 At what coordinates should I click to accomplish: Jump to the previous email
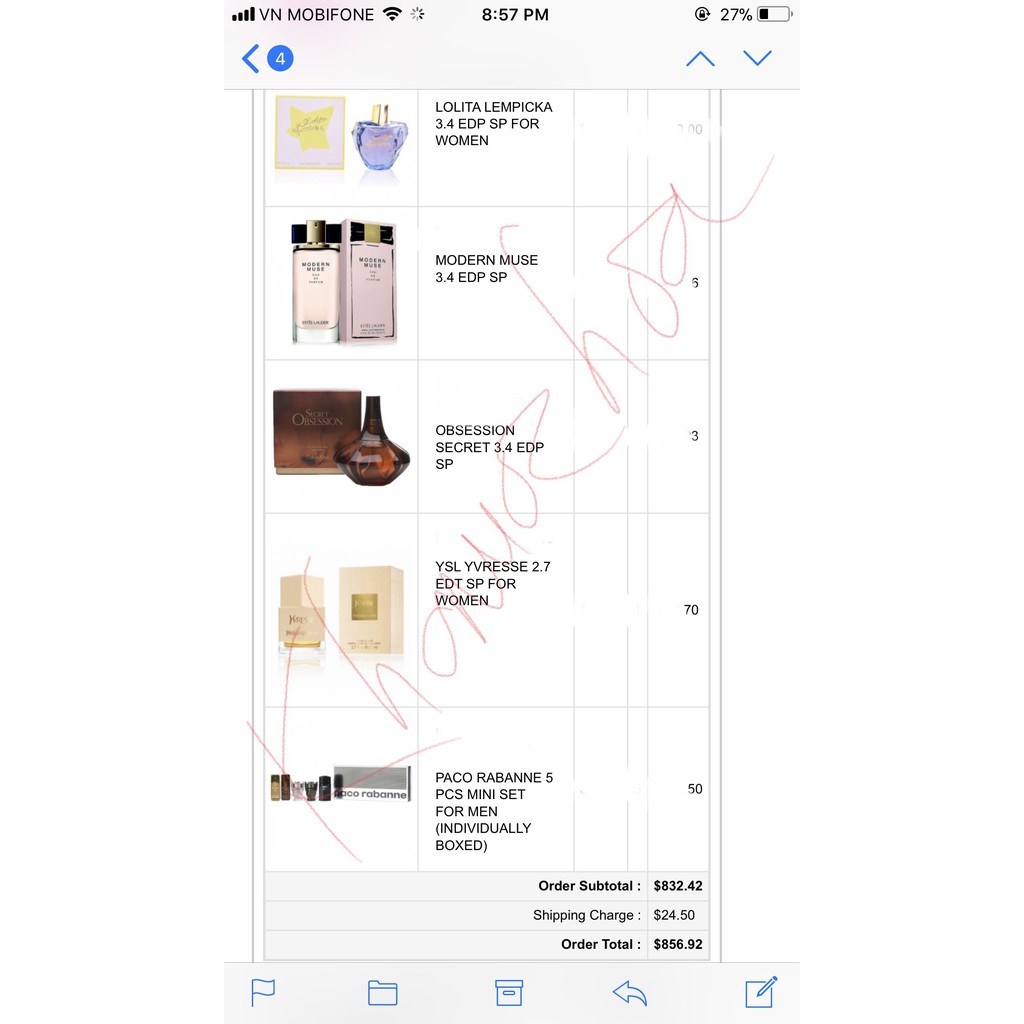700,59
